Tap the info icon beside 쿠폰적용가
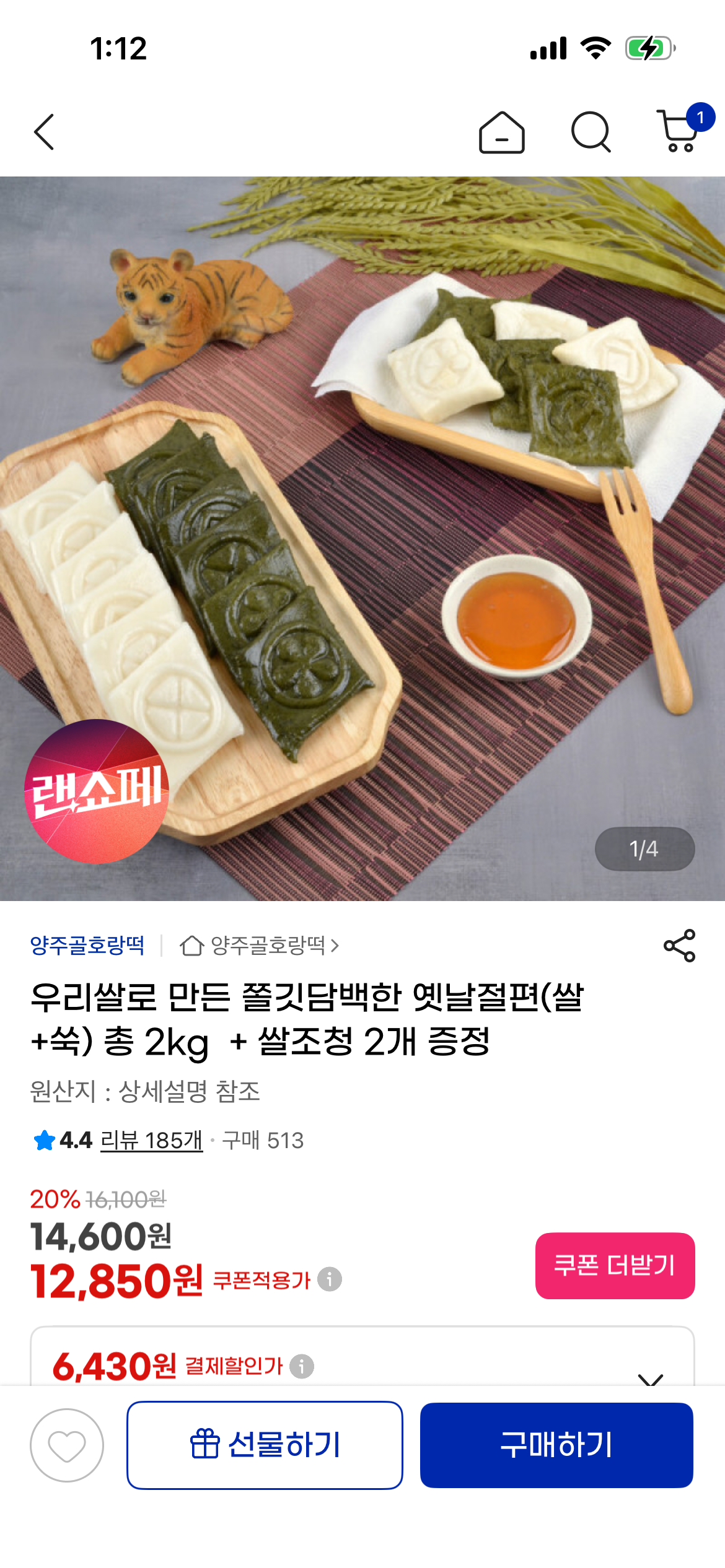 (330, 1279)
